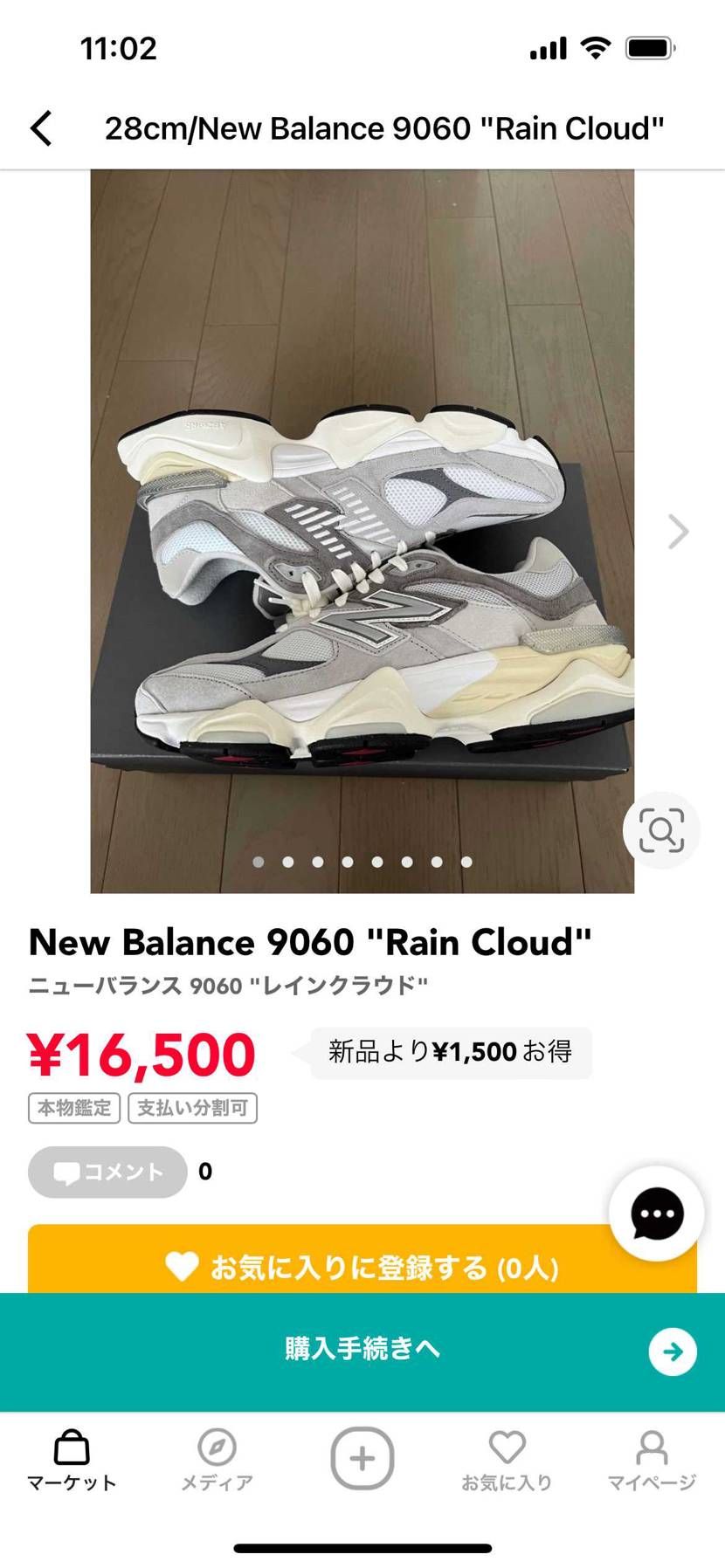Open the arrow inside 購入手続きへ bar
This screenshot has height=1568, width=725.
pyautogui.click(x=670, y=1351)
